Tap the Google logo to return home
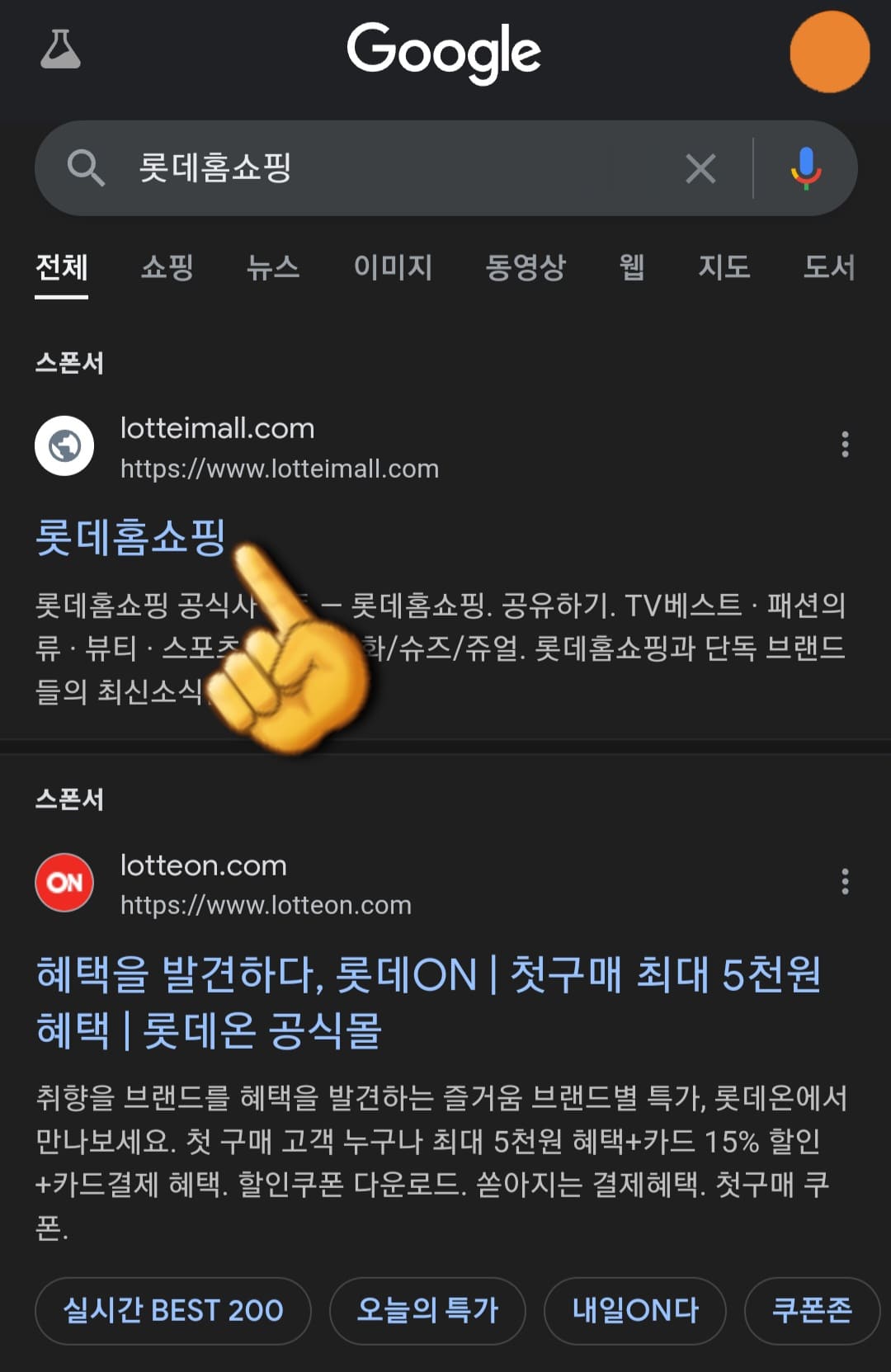Viewport: 891px width, 1372px height. click(x=445, y=51)
